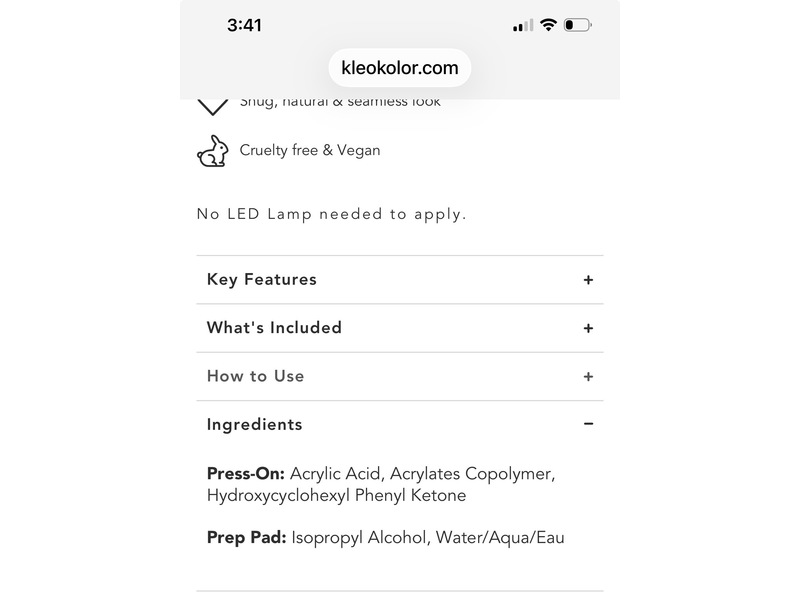The width and height of the screenshot is (800, 600).
Task: Expand the What's Included section
Action: point(588,328)
